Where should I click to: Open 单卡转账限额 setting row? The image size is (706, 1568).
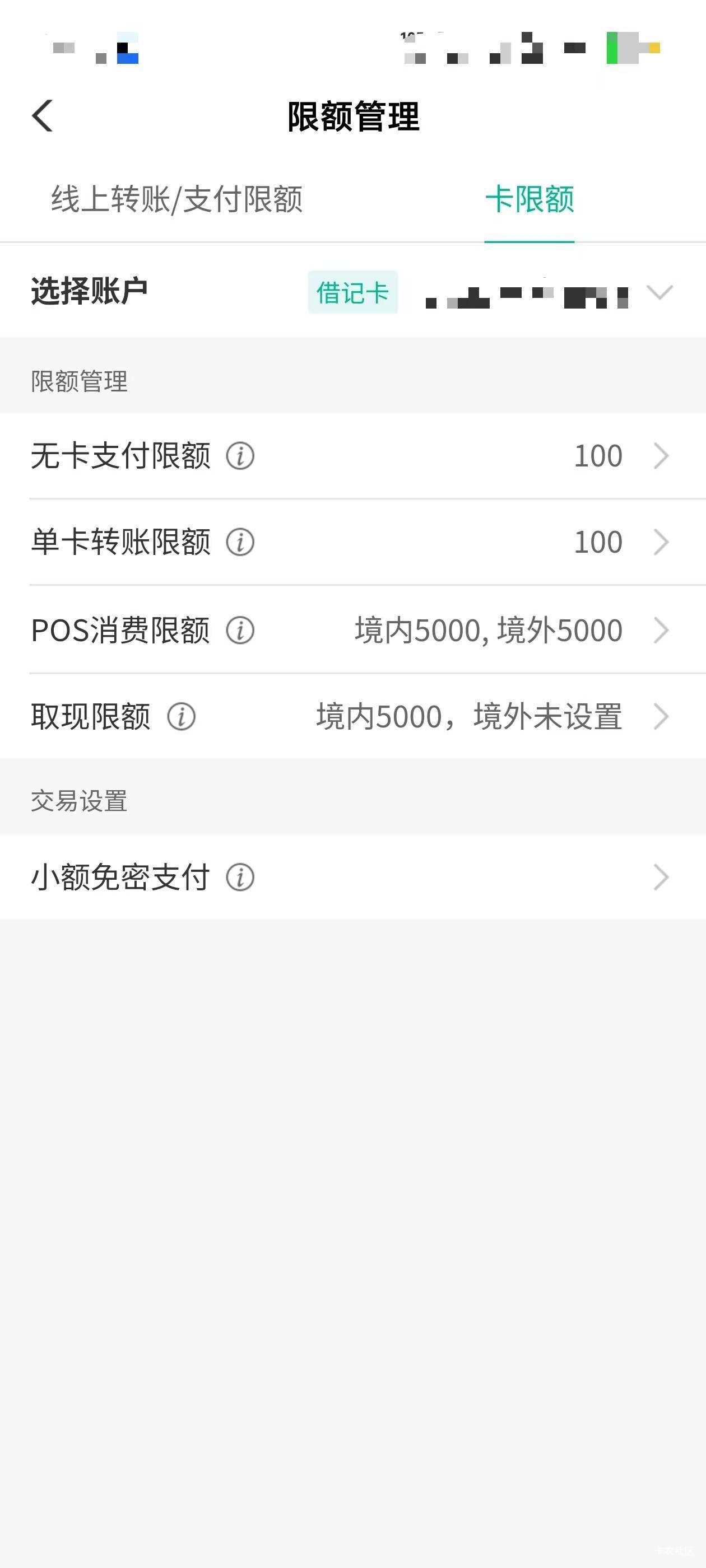pos(352,542)
